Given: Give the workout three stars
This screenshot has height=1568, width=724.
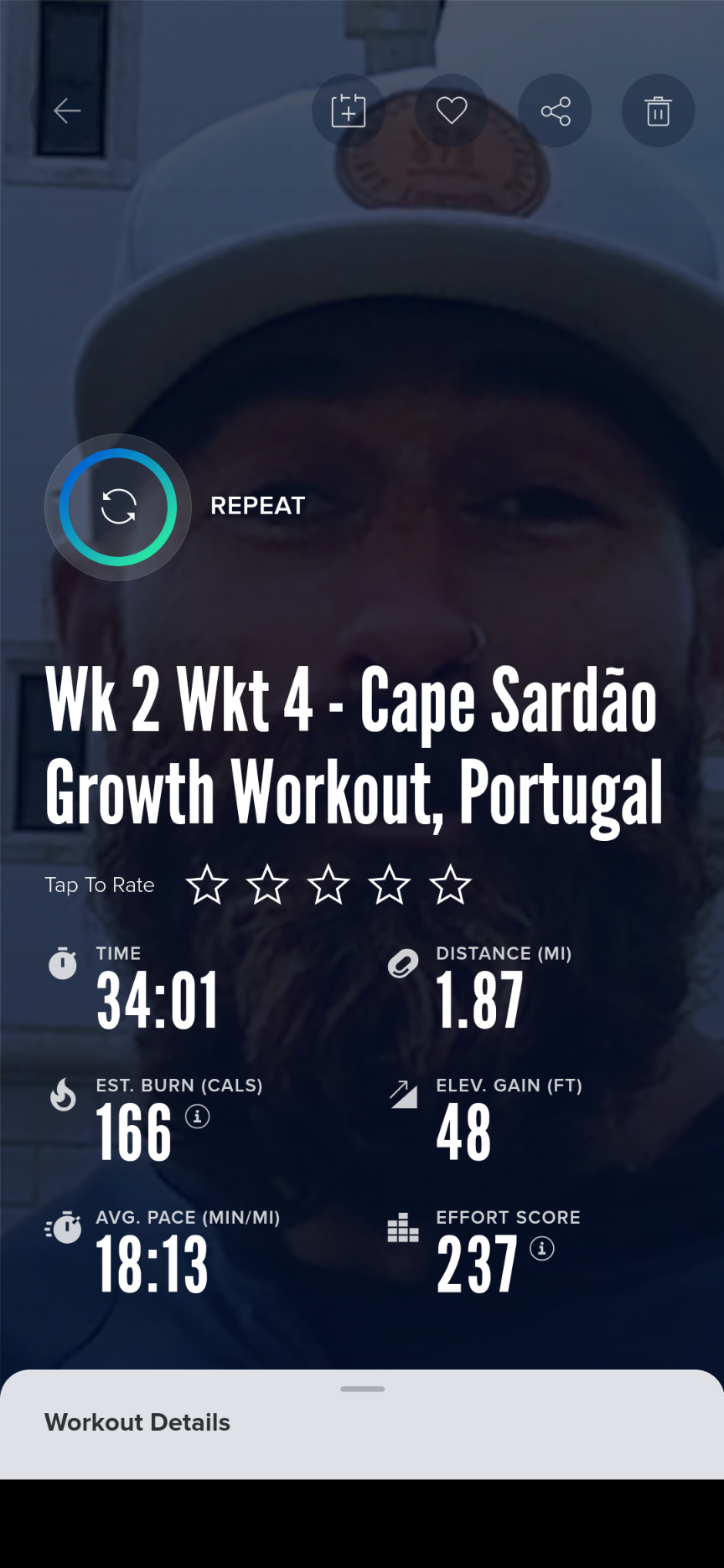Looking at the screenshot, I should [x=328, y=885].
